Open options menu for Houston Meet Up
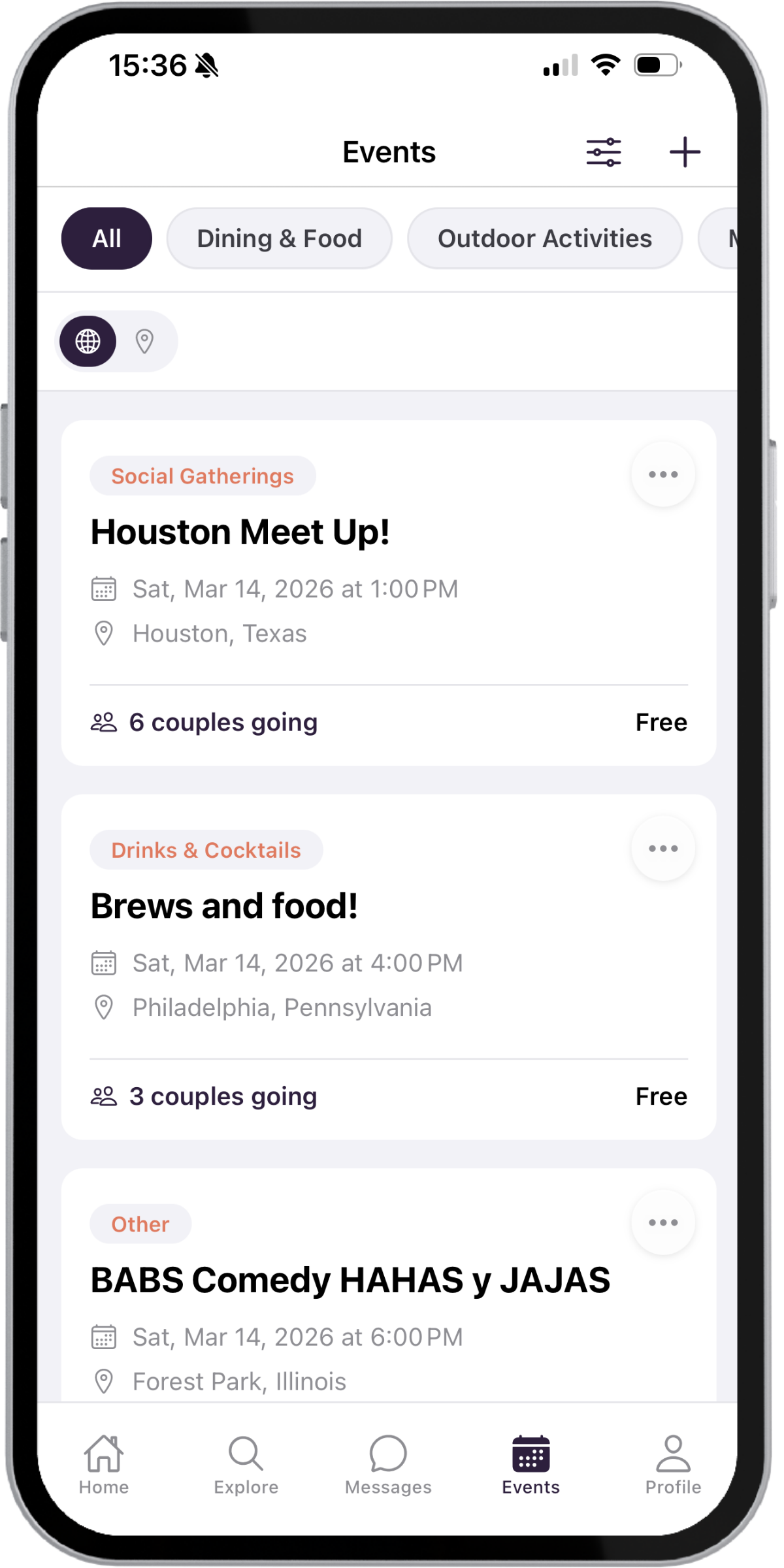This screenshot has width=784, height=1568. (x=662, y=474)
